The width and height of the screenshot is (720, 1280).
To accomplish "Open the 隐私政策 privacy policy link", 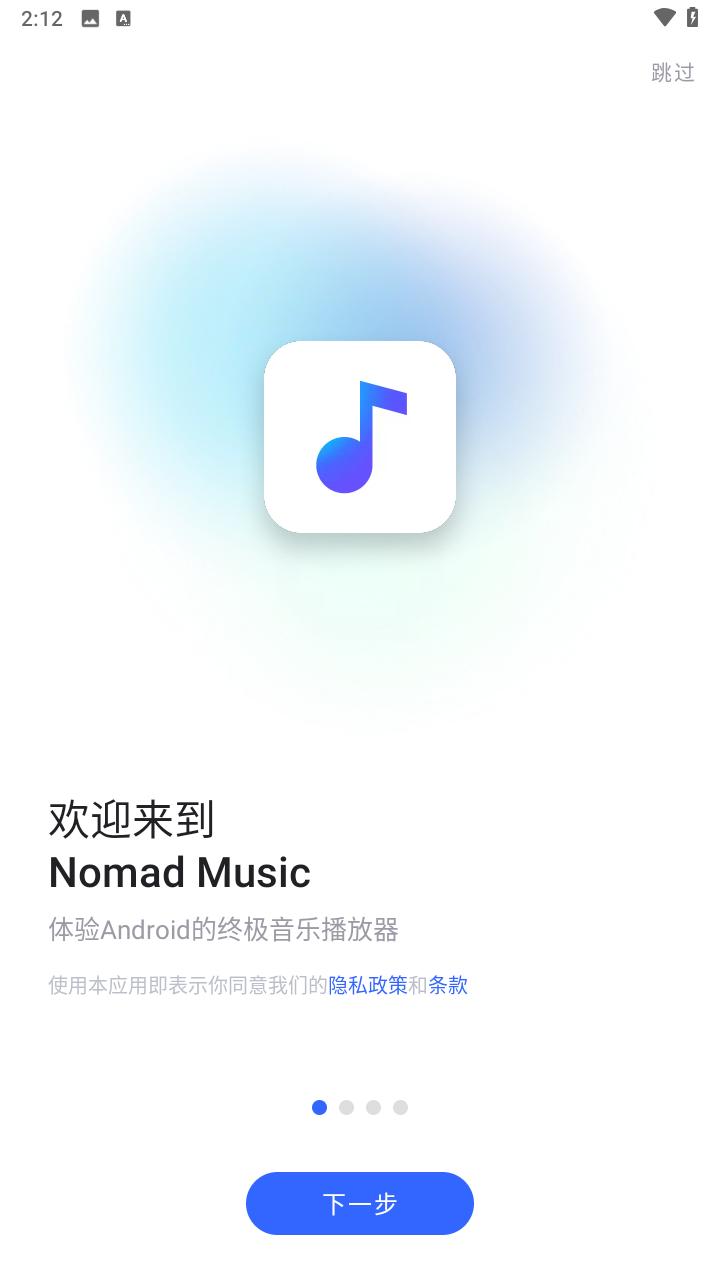I will 369,985.
